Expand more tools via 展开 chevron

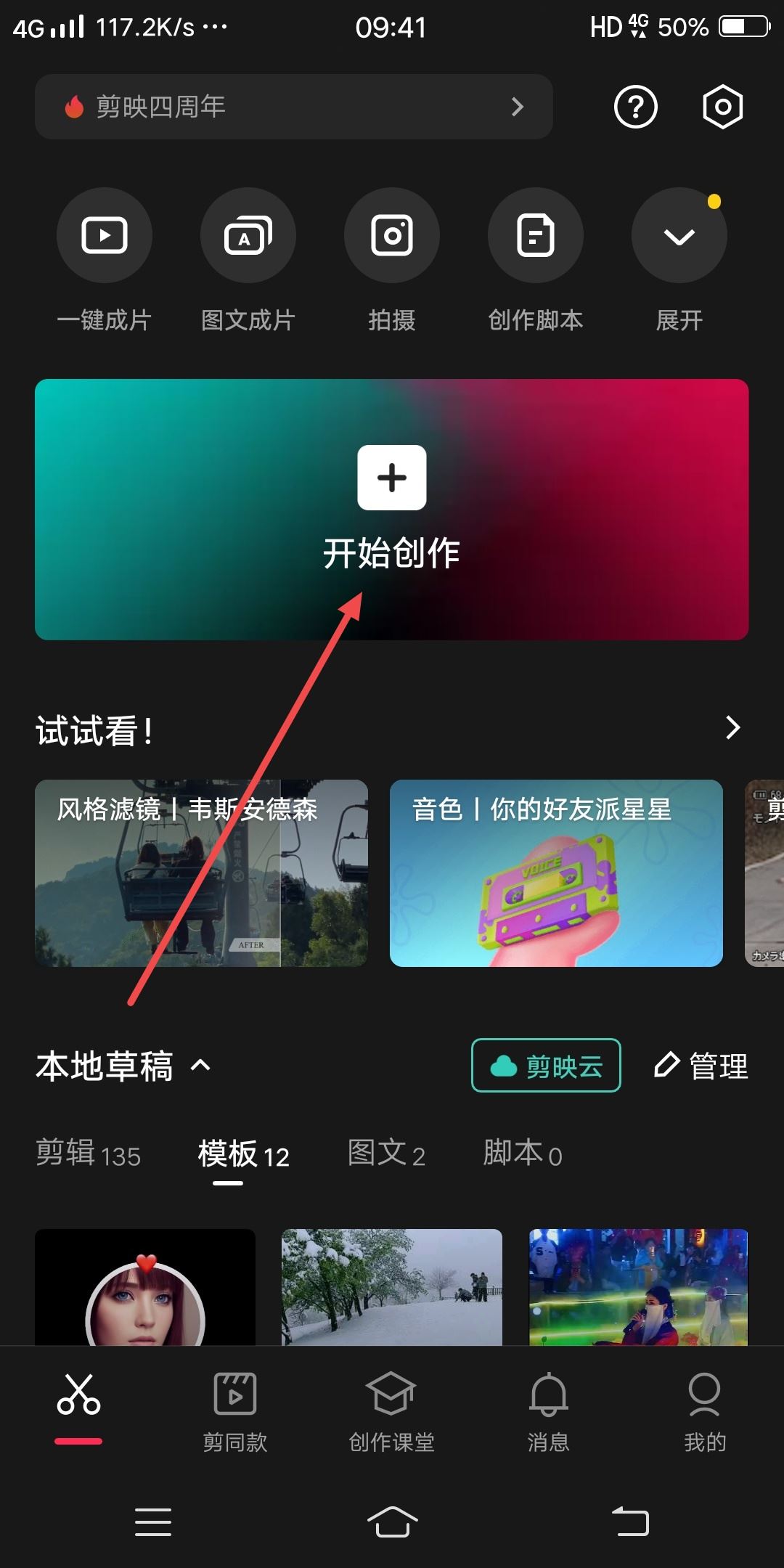coord(679,235)
